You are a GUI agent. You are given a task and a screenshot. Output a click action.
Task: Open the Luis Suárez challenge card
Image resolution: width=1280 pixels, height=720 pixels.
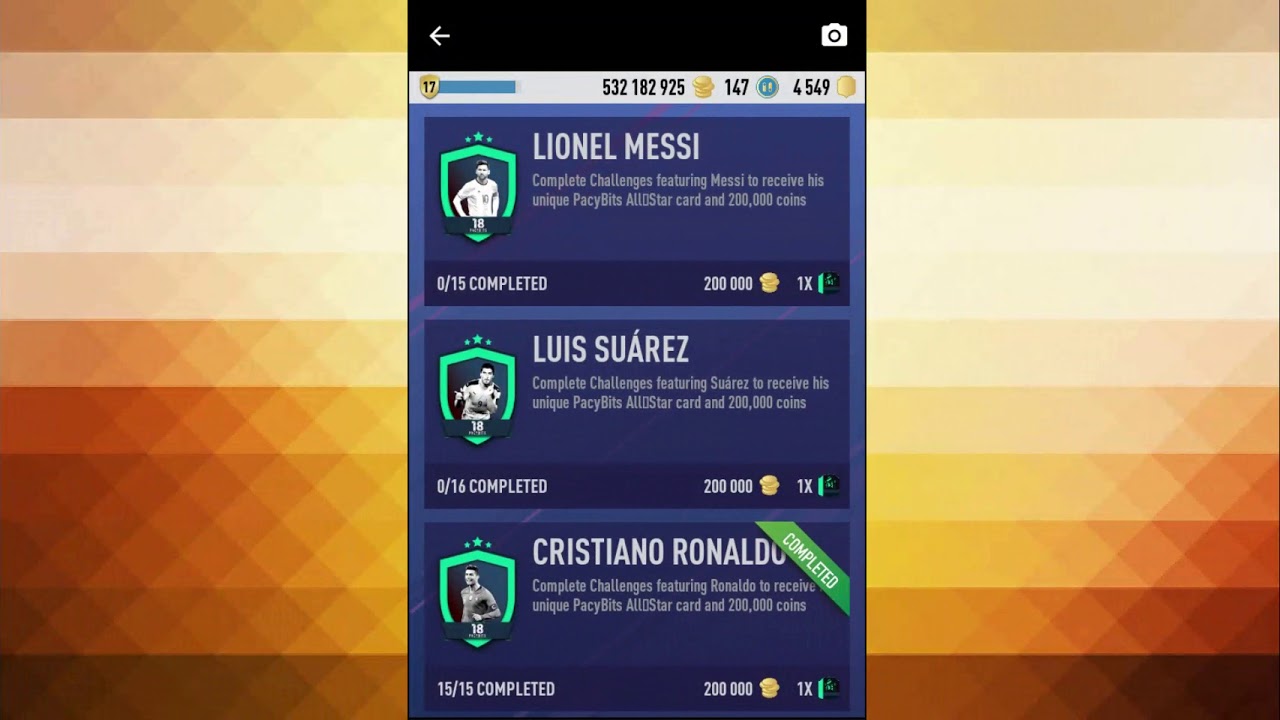point(636,413)
